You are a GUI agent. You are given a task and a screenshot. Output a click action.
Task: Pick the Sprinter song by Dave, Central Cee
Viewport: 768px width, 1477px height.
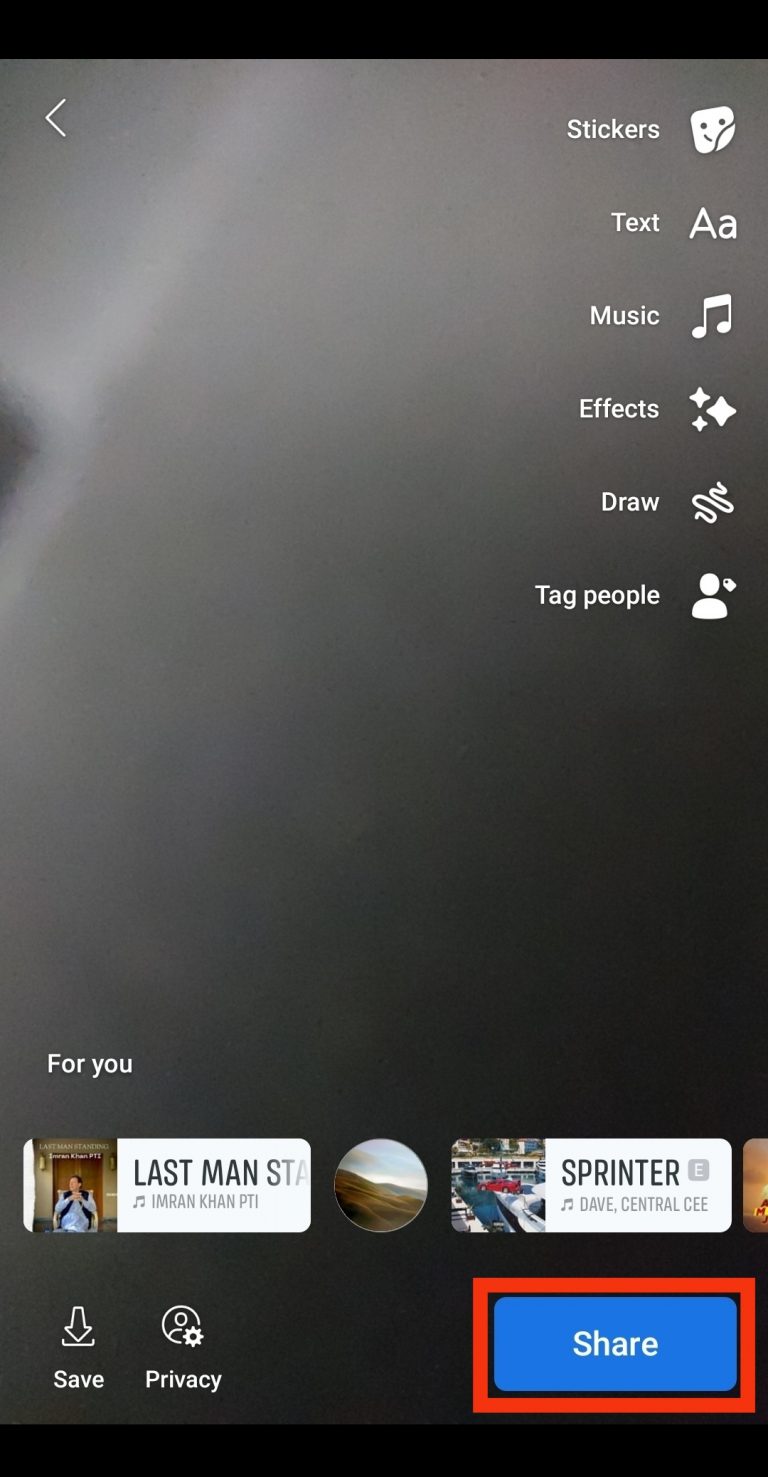[x=591, y=1185]
